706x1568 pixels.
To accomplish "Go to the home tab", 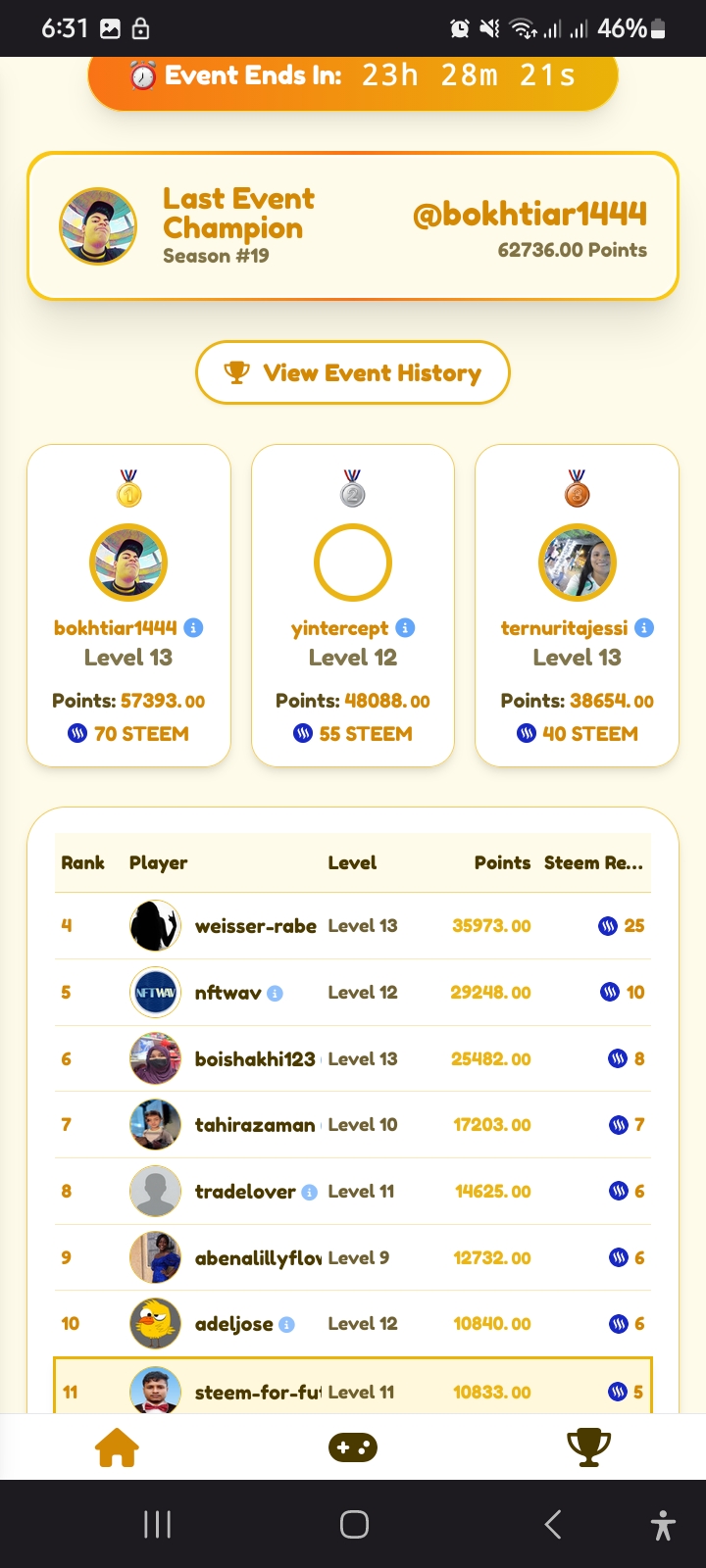I will point(117,1447).
